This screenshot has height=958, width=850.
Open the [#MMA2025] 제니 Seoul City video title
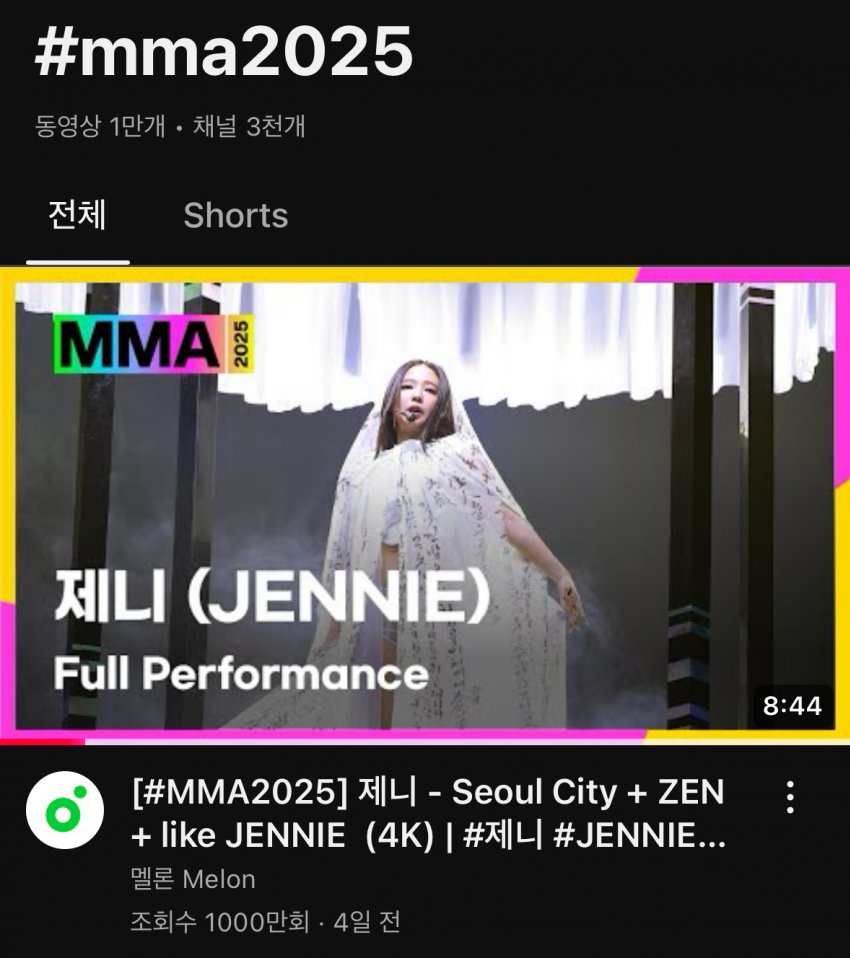click(x=428, y=814)
